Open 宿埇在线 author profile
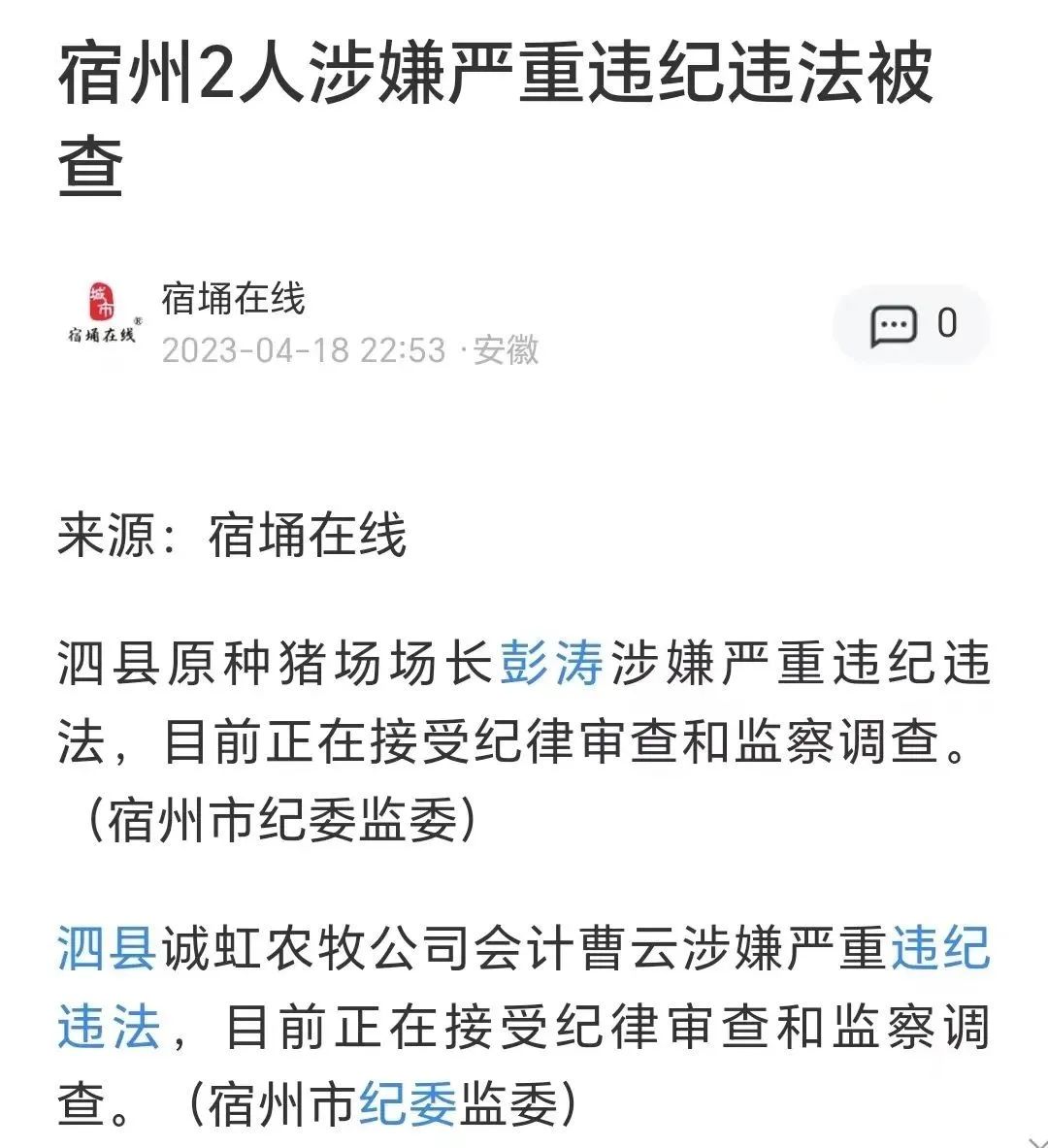The width and height of the screenshot is (1048, 1148). click(233, 298)
